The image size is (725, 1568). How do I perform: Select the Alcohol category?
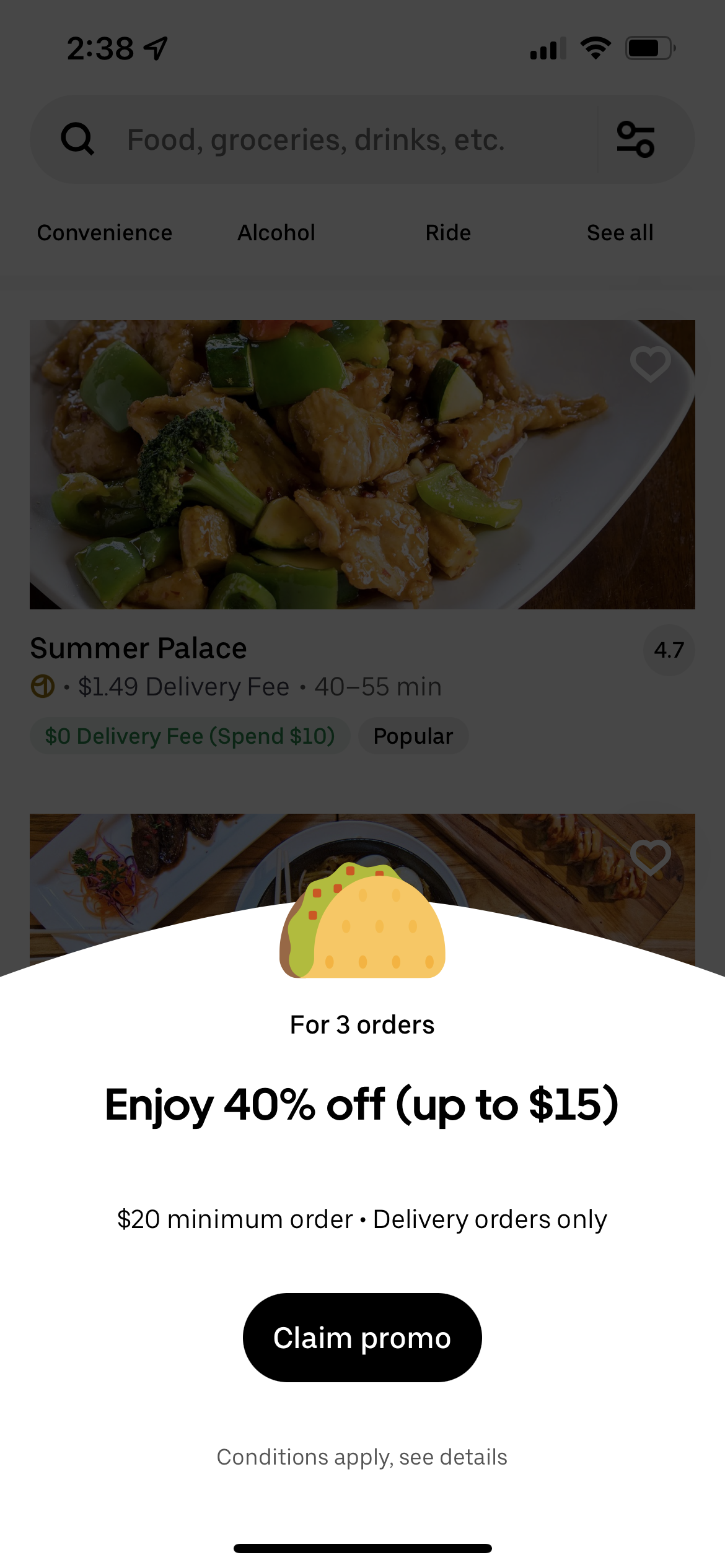[276, 233]
